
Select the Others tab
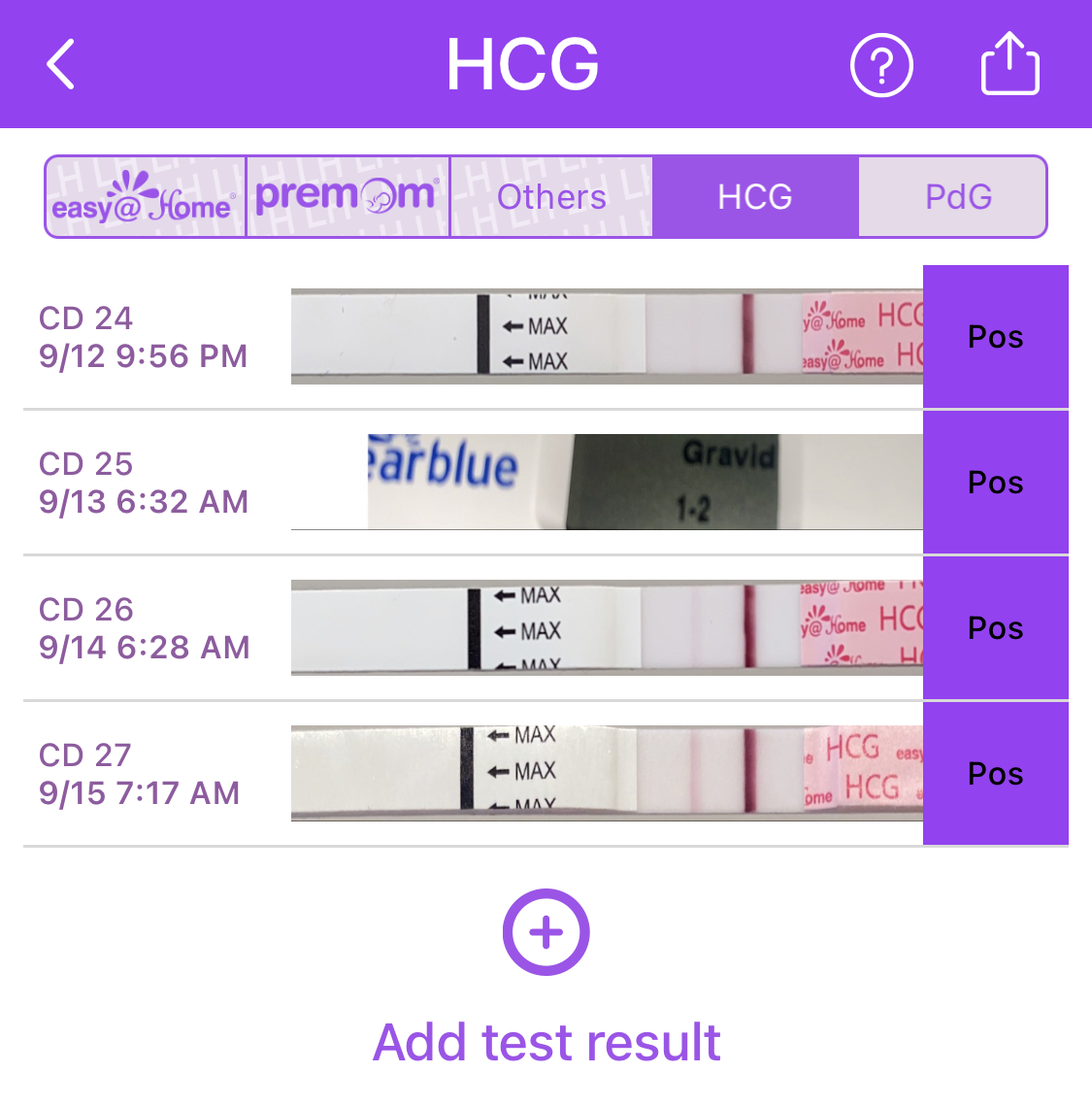tap(551, 197)
